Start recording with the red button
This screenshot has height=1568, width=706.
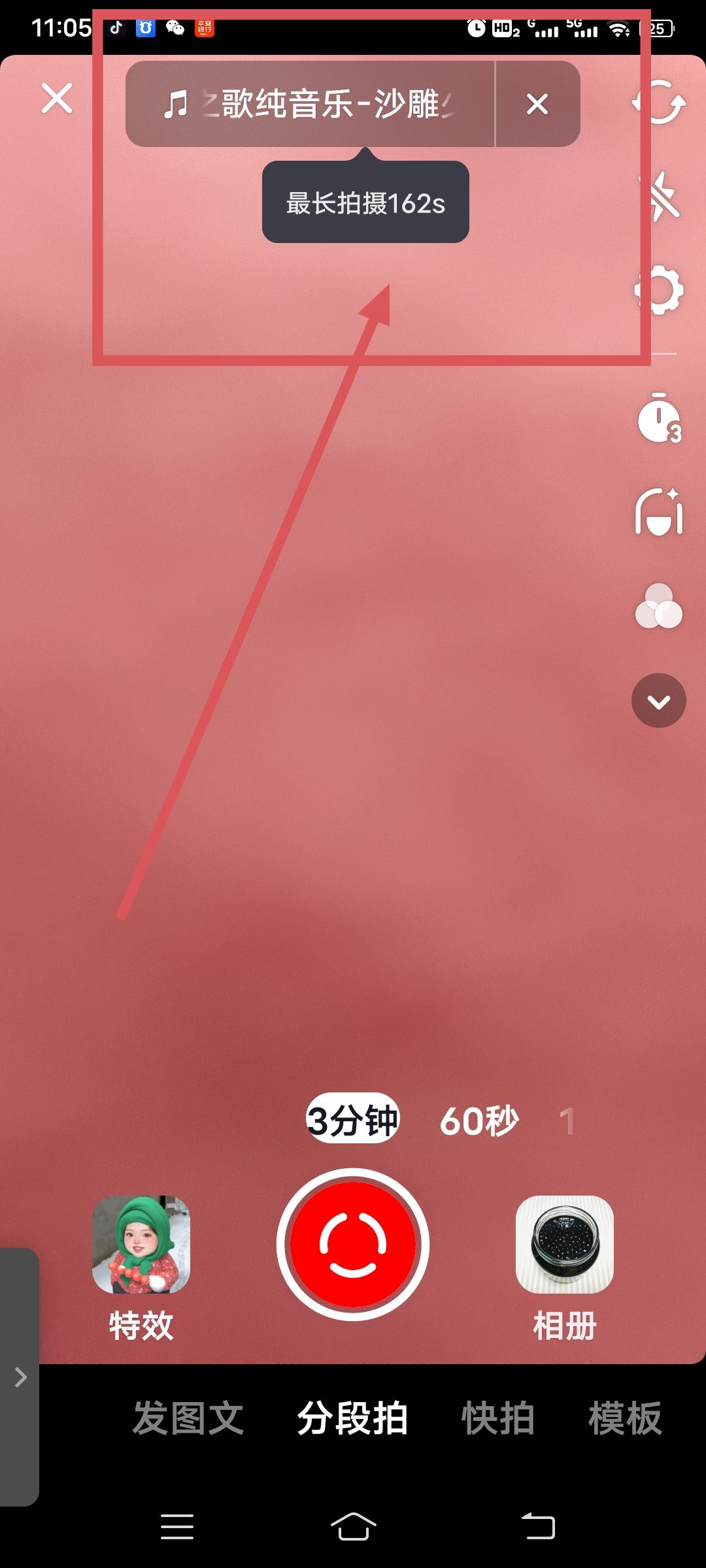pos(353,1244)
